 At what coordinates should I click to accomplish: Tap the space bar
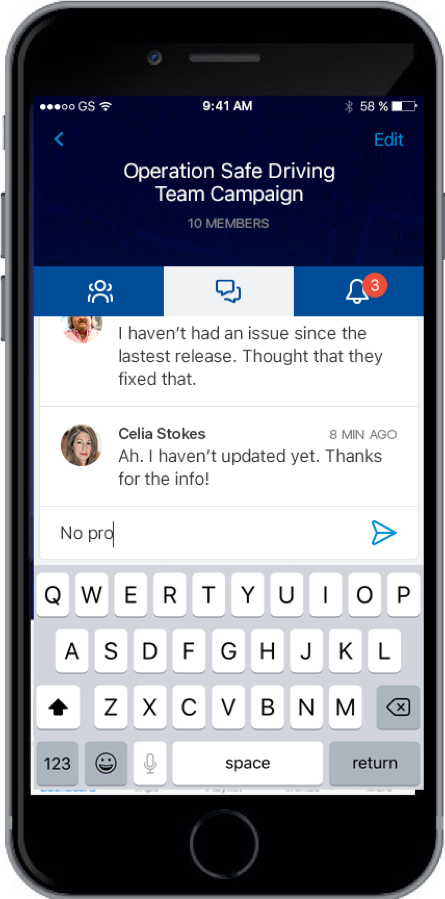tap(248, 763)
